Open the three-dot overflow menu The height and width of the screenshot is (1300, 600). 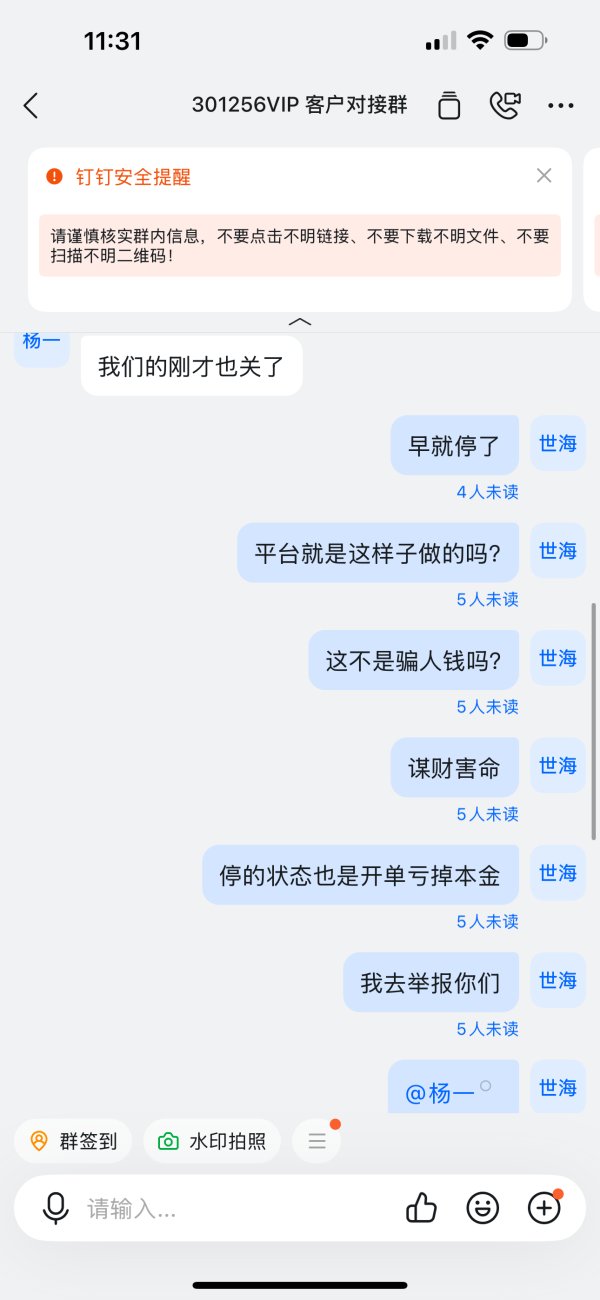[561, 105]
